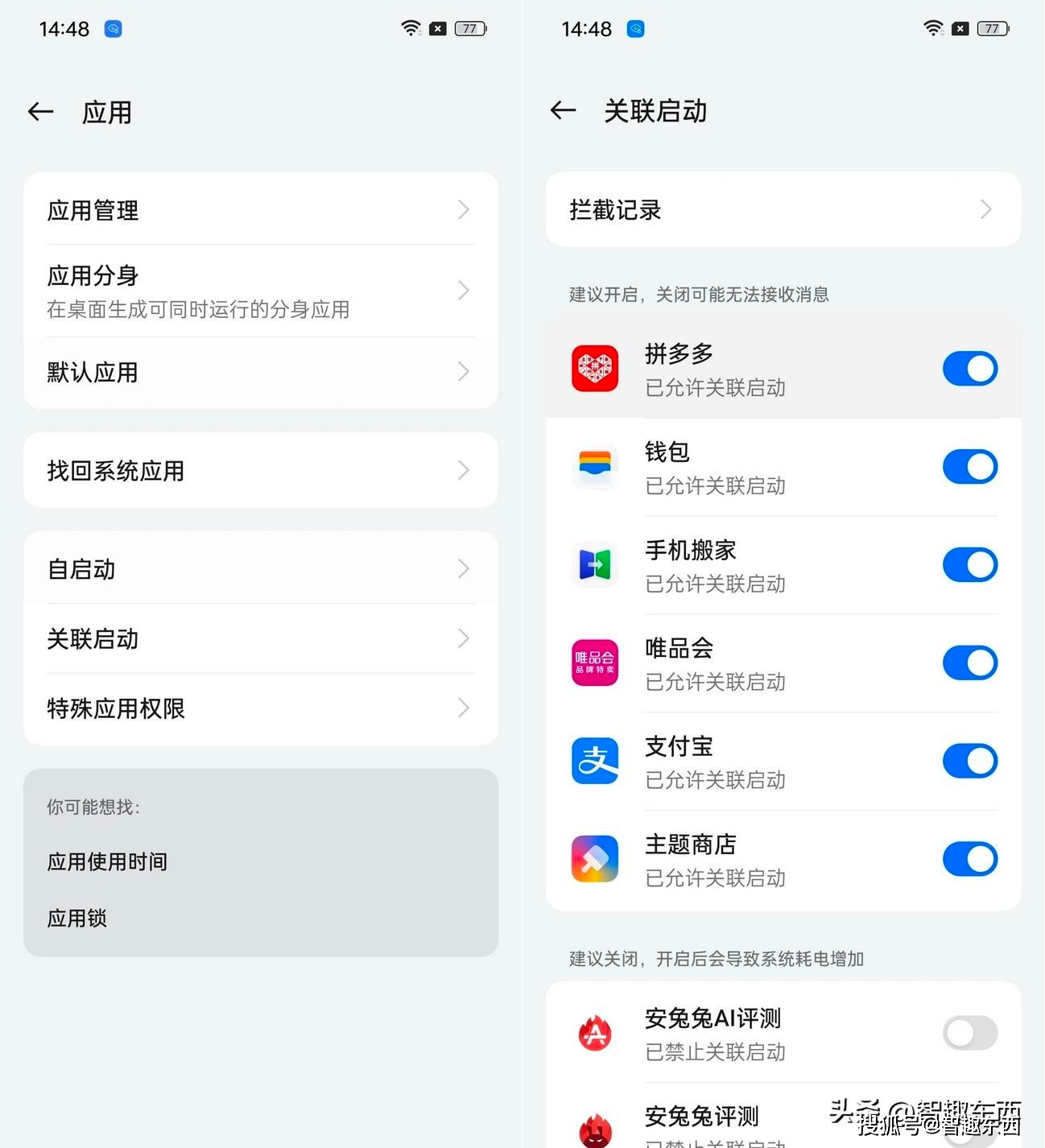Open 自启动 settings

260,569
